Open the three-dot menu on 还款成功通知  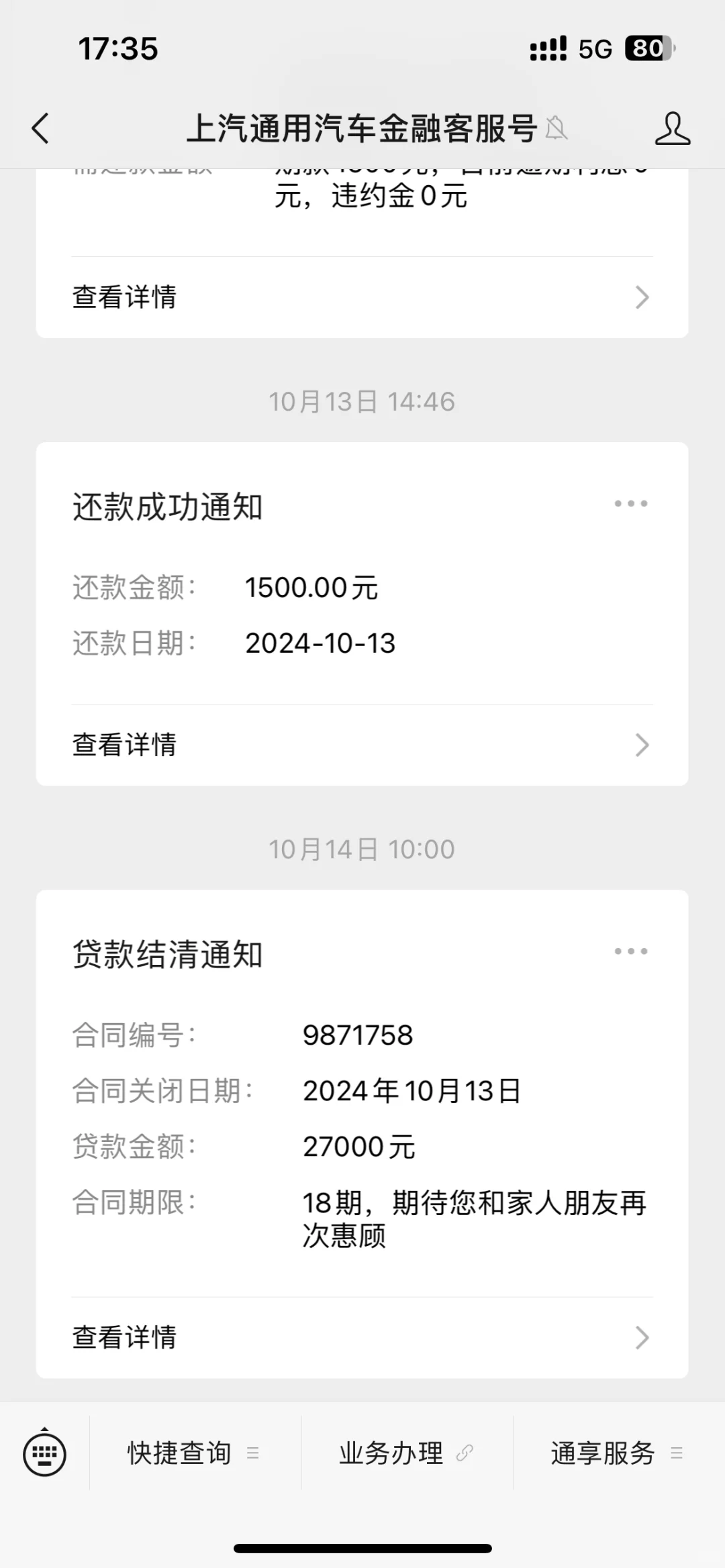(x=631, y=503)
